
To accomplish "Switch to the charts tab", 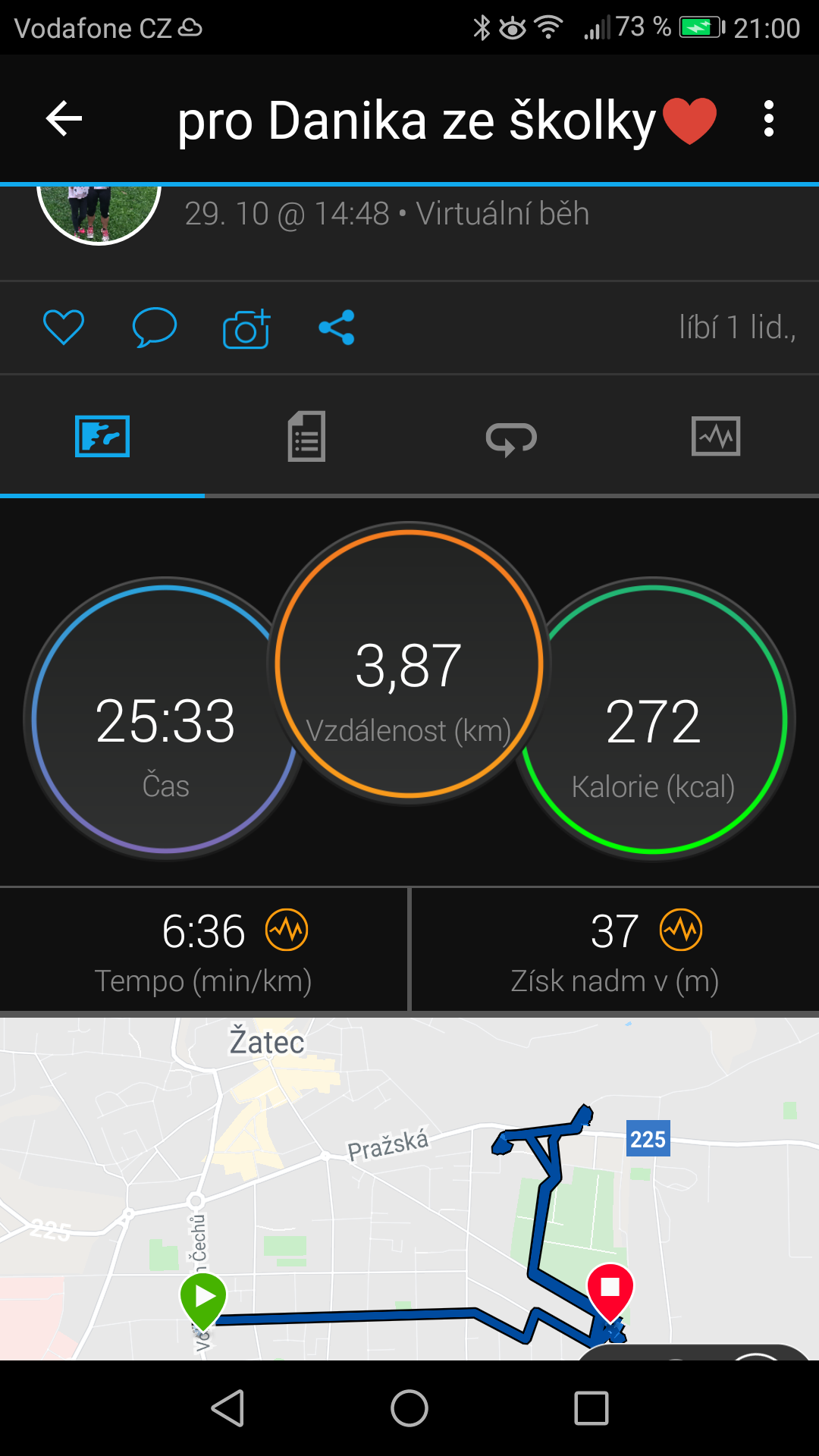I will [x=716, y=436].
